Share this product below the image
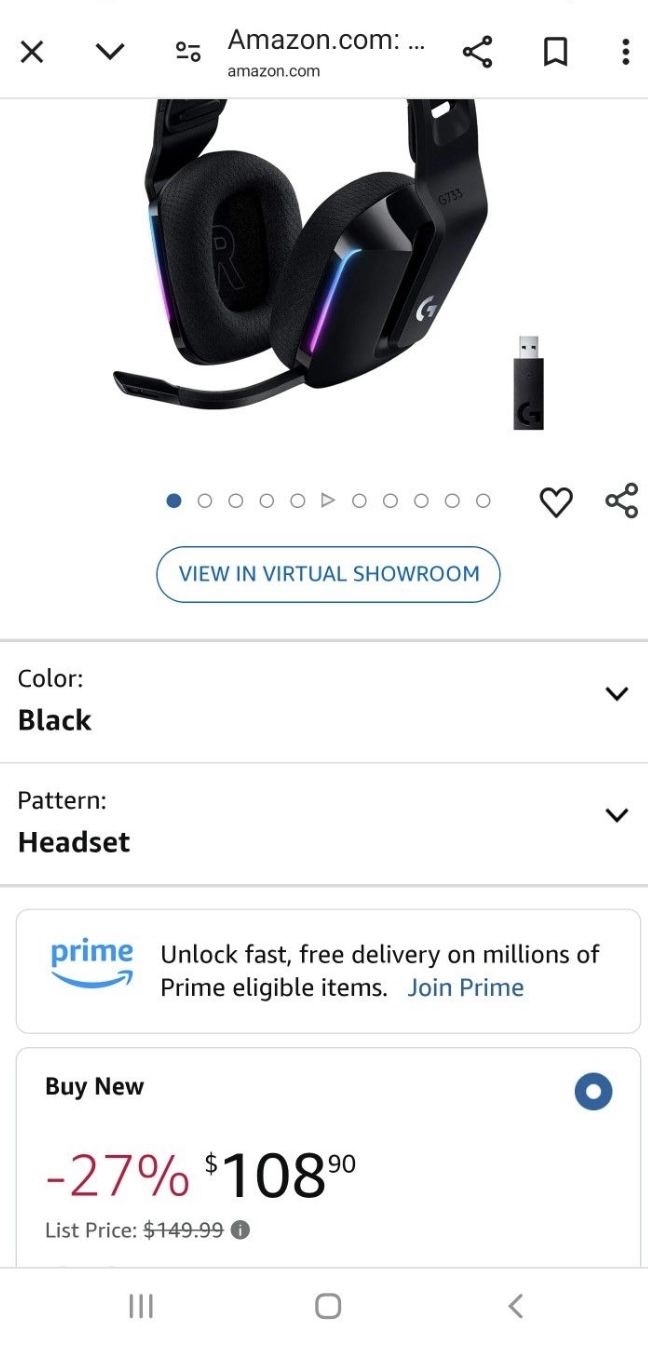This screenshot has height=1345, width=648. tap(621, 501)
